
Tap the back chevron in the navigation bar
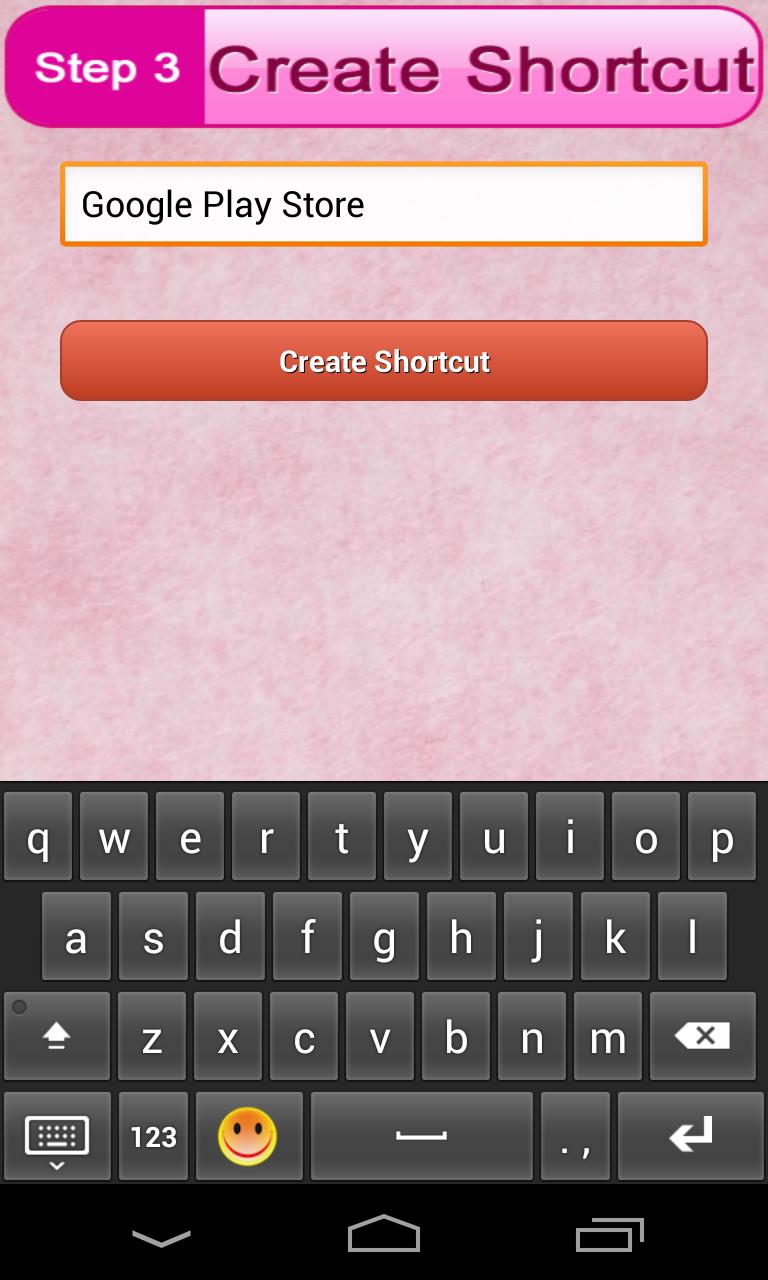pyautogui.click(x=161, y=1237)
